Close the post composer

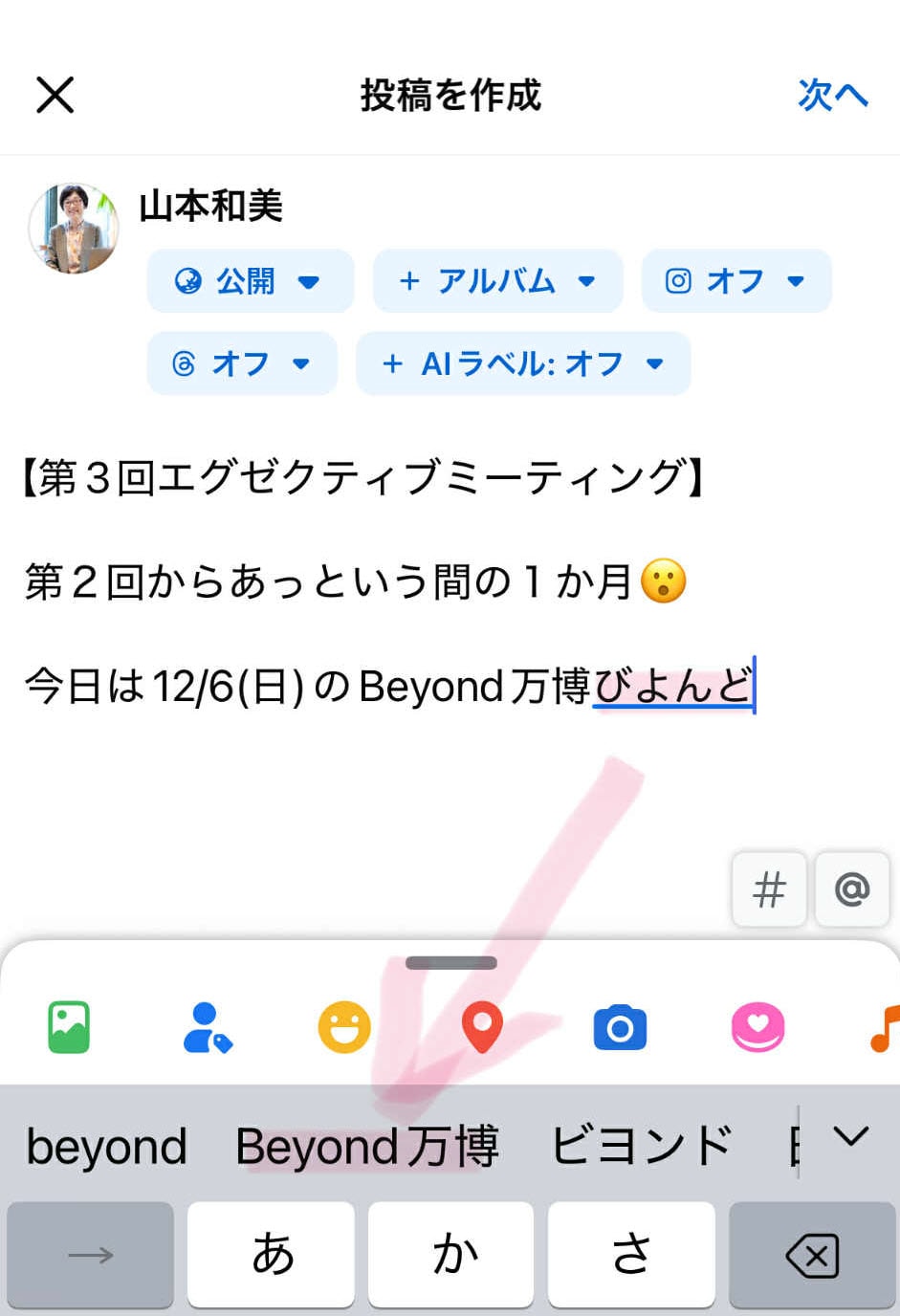click(55, 95)
